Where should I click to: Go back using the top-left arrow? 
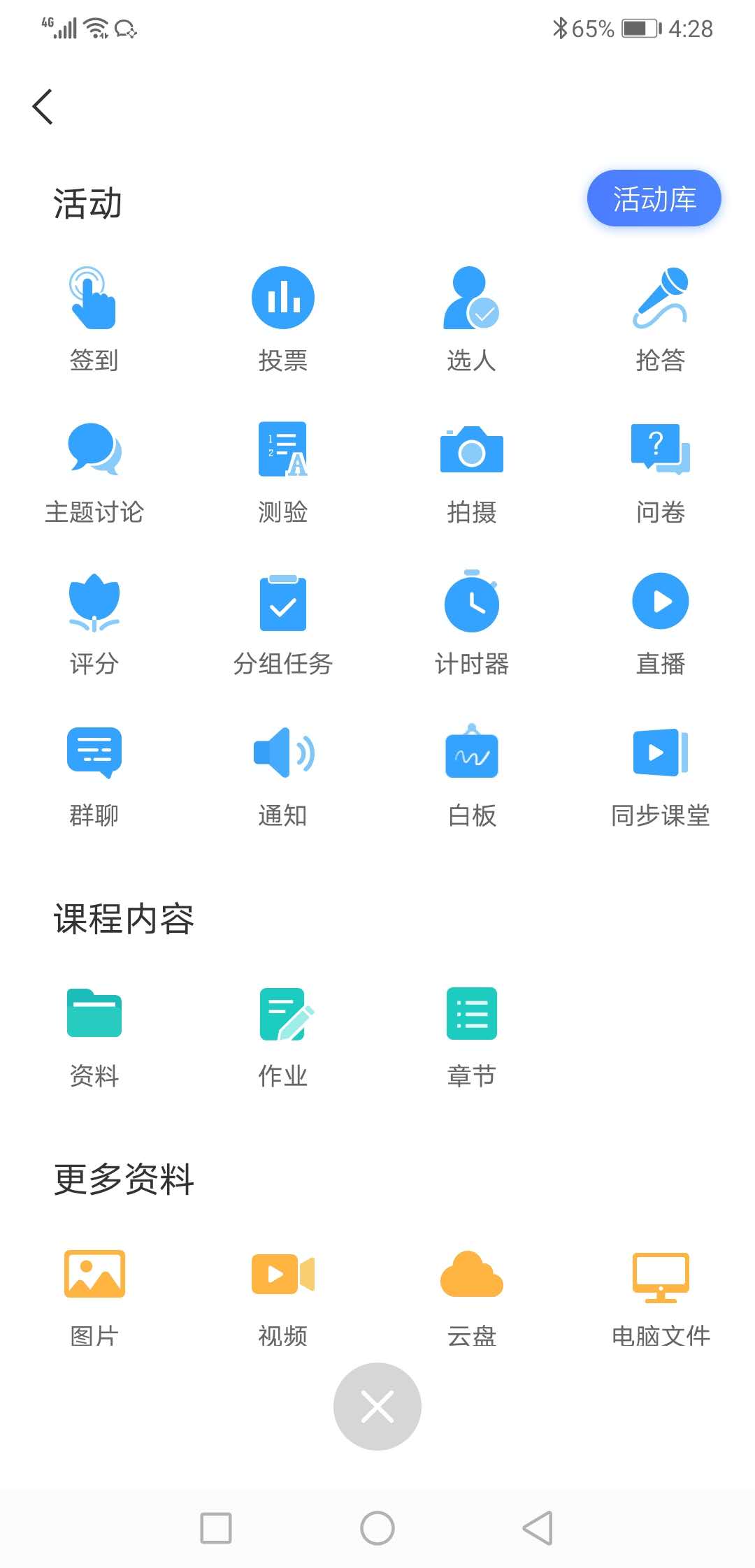tap(43, 107)
